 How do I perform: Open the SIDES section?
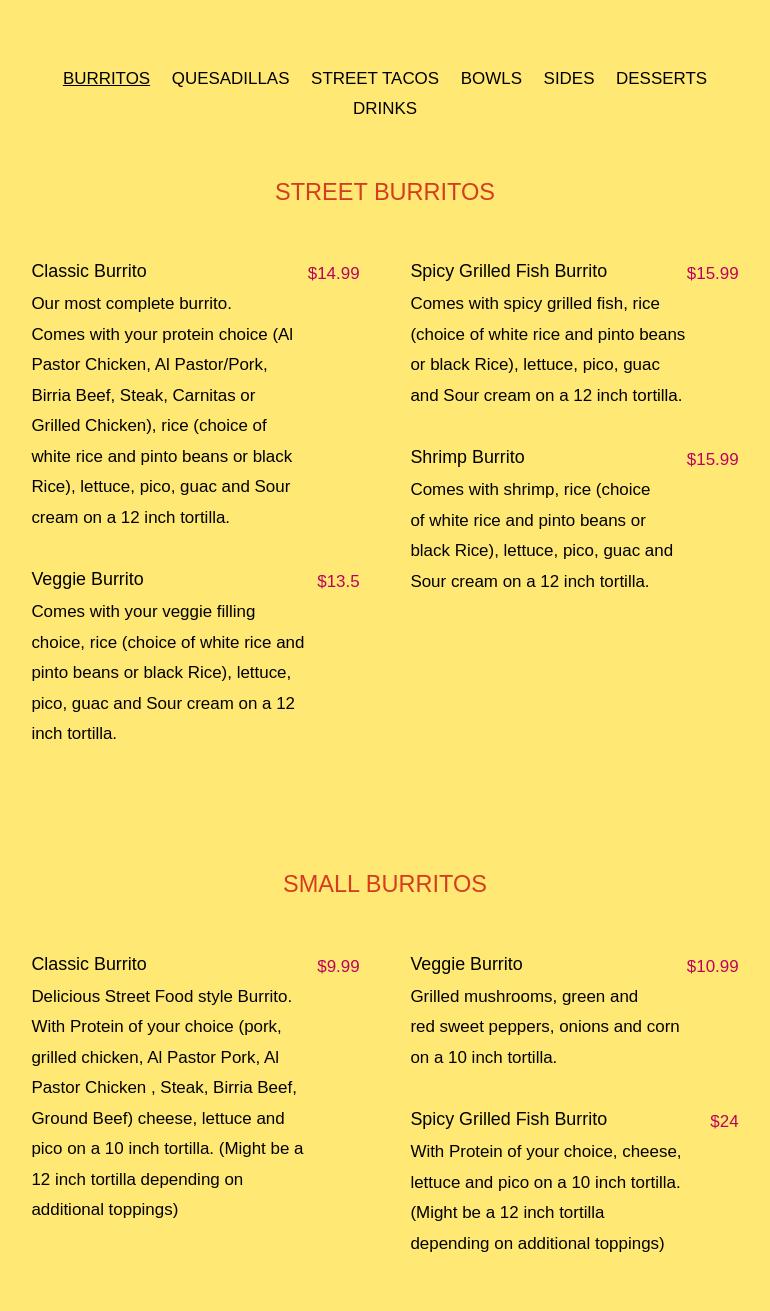pos(568,78)
